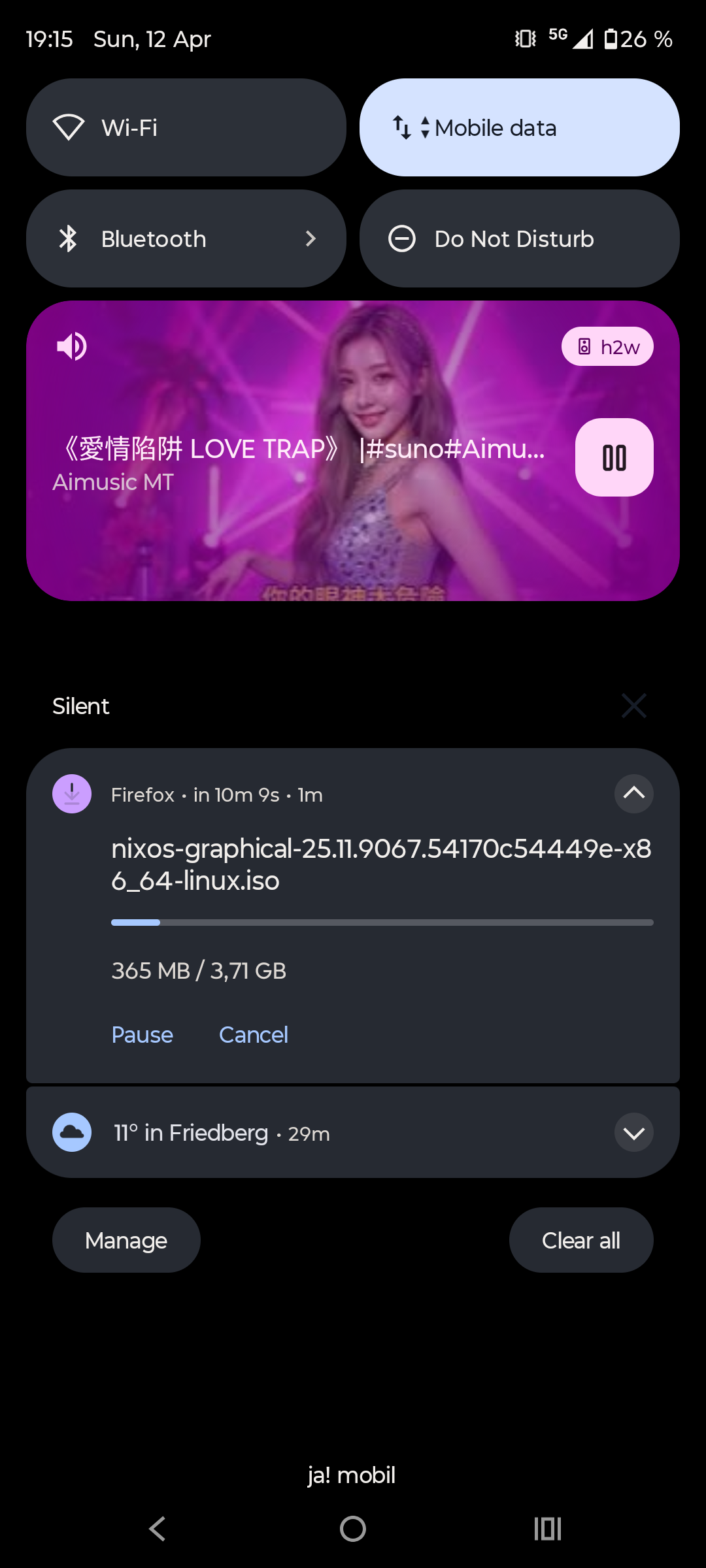This screenshot has height=1568, width=706.
Task: Tap Clear all notifications
Action: click(580, 1239)
